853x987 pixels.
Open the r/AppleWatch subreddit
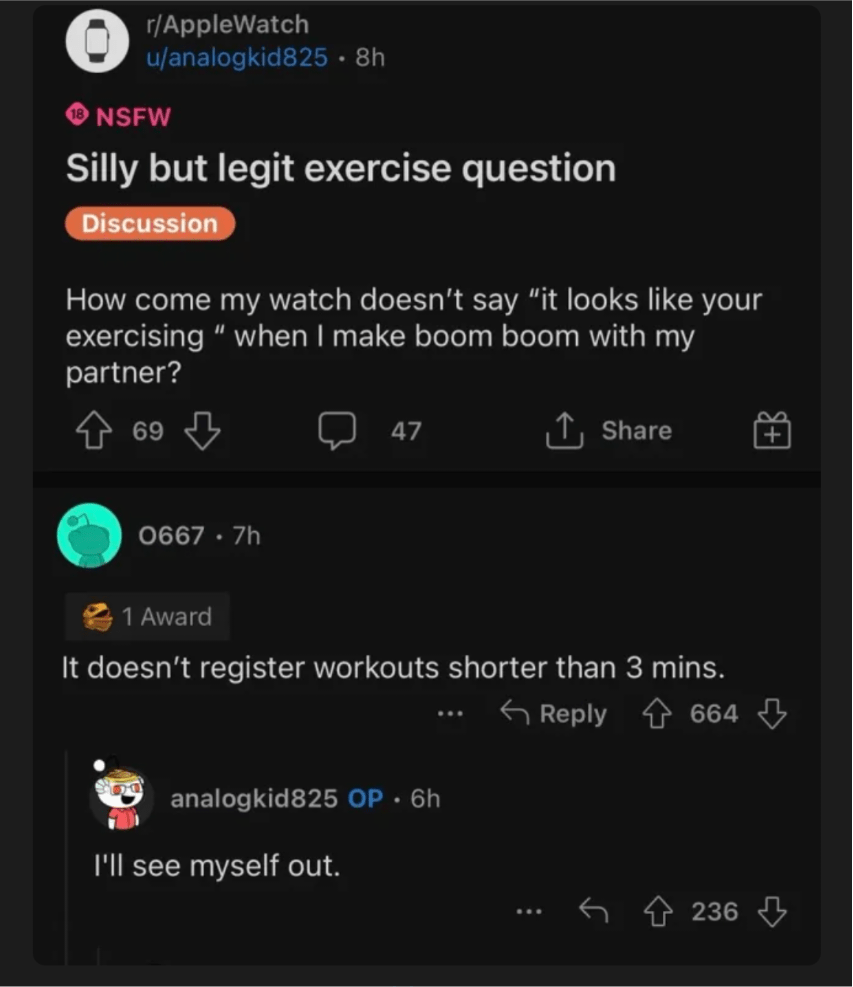click(228, 24)
